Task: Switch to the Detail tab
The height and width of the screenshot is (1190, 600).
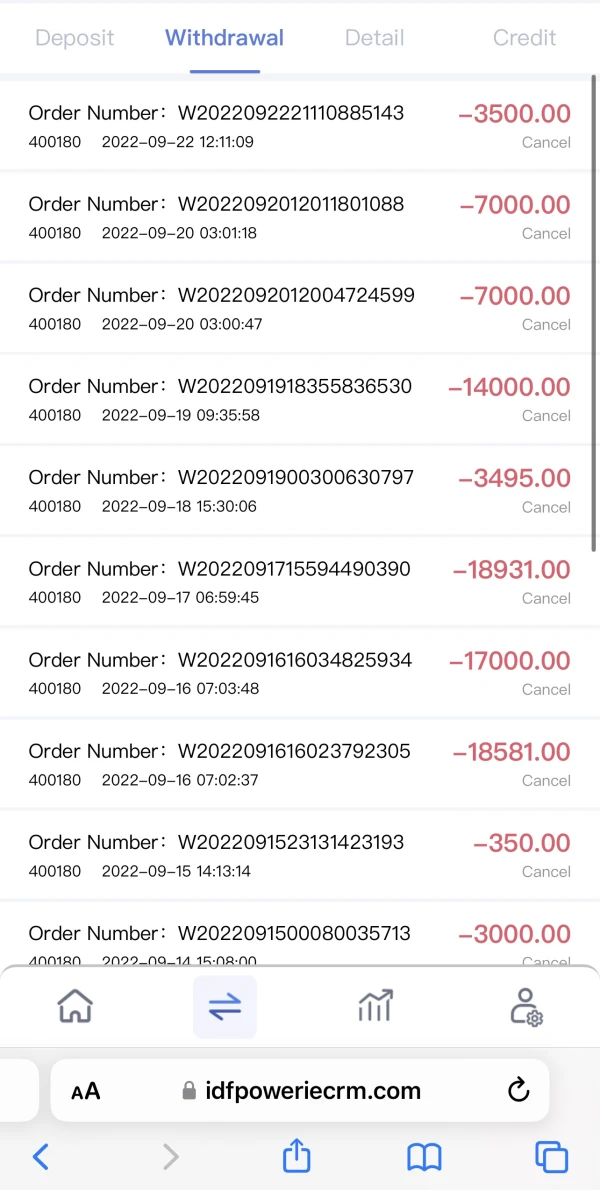Action: (x=374, y=38)
